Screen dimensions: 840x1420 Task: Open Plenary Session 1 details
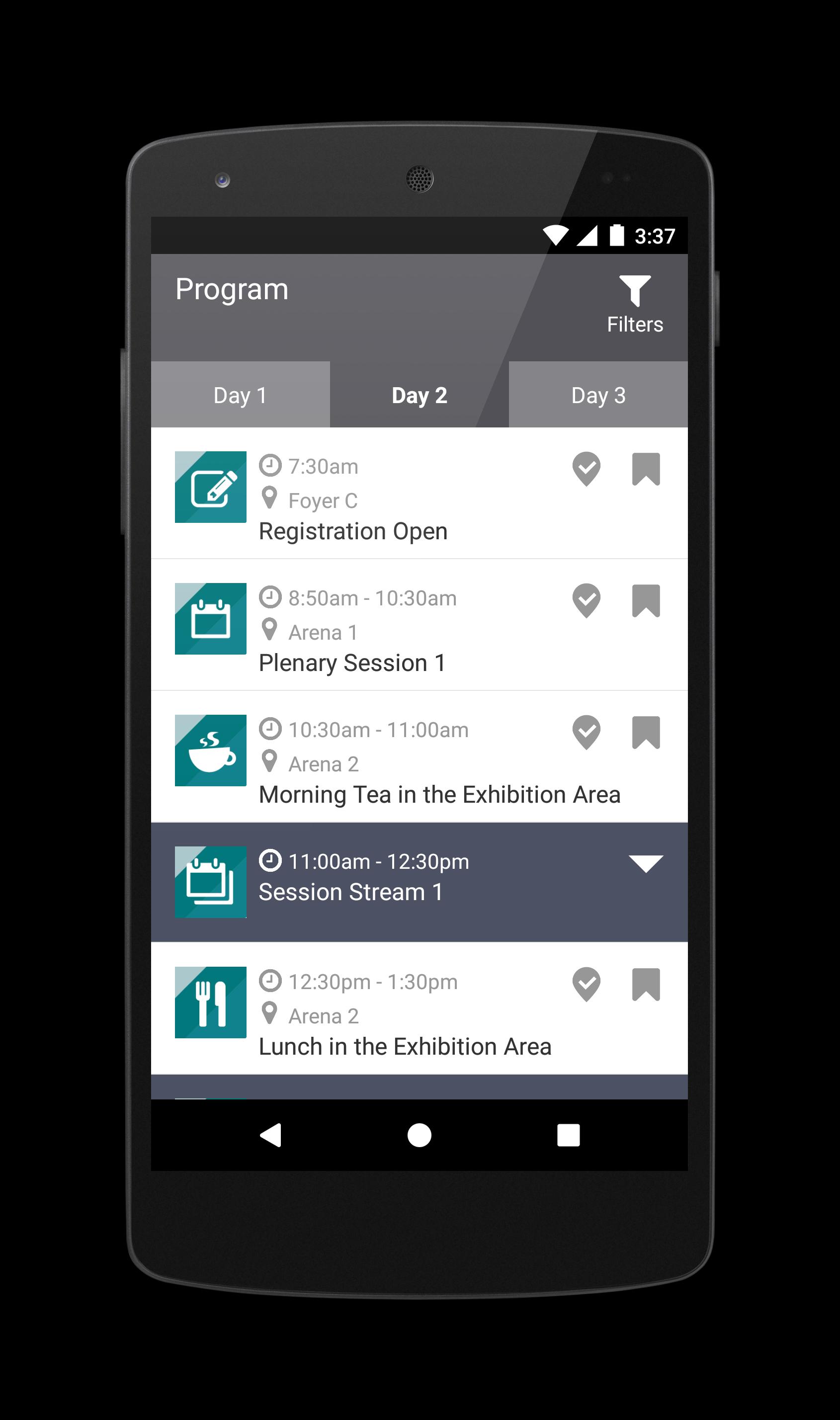click(x=352, y=662)
